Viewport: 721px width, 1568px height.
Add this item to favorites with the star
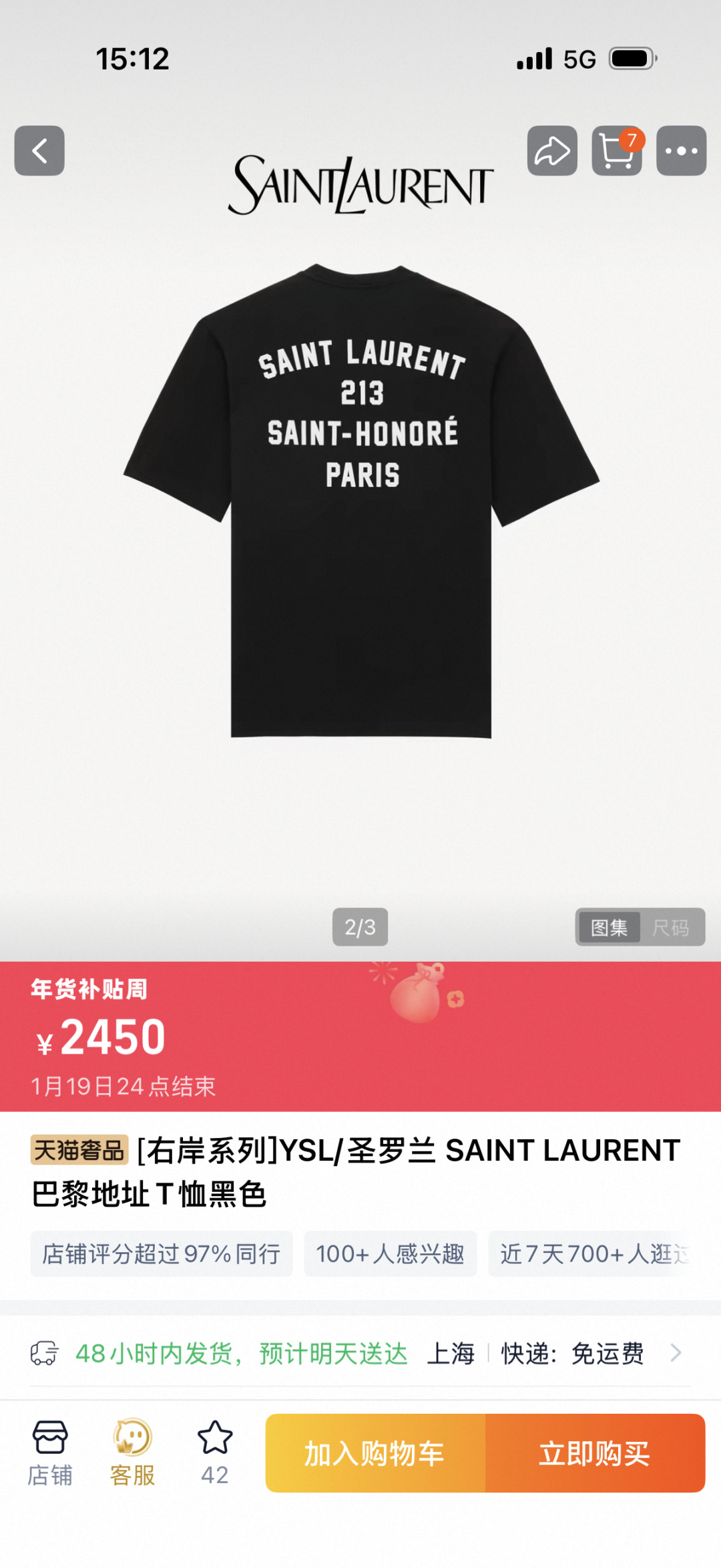click(x=215, y=1452)
